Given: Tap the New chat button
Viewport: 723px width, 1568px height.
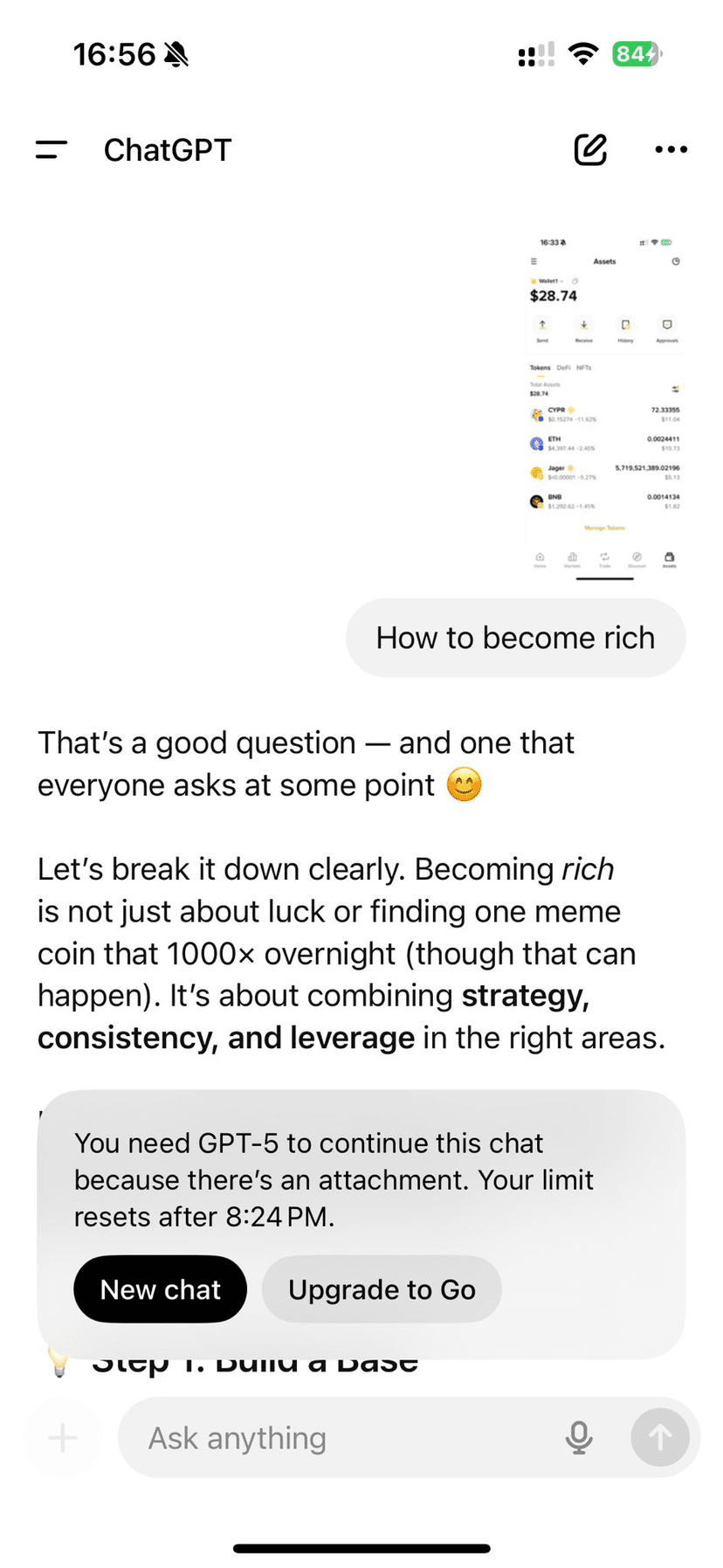Looking at the screenshot, I should click(161, 1289).
